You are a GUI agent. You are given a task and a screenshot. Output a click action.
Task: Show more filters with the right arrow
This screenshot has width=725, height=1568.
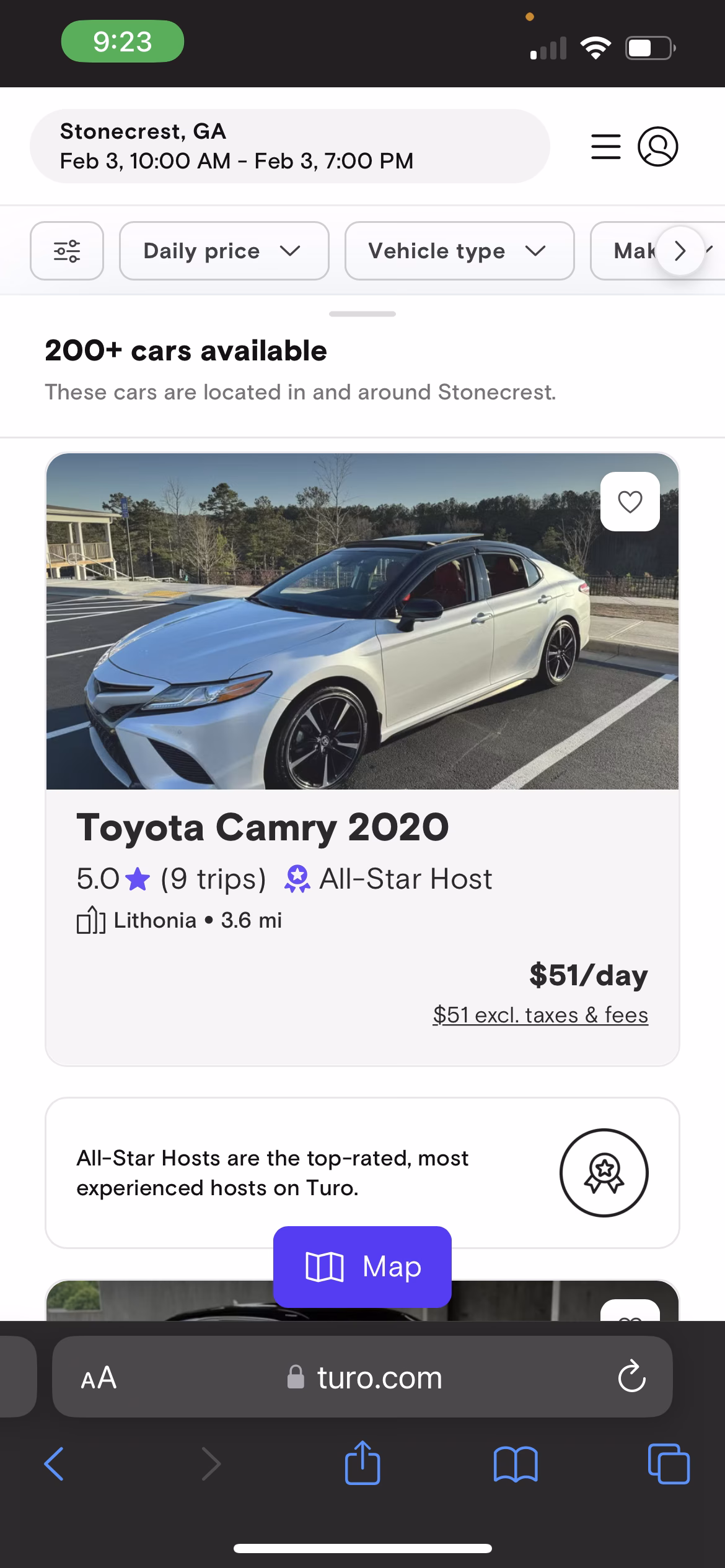coord(680,251)
